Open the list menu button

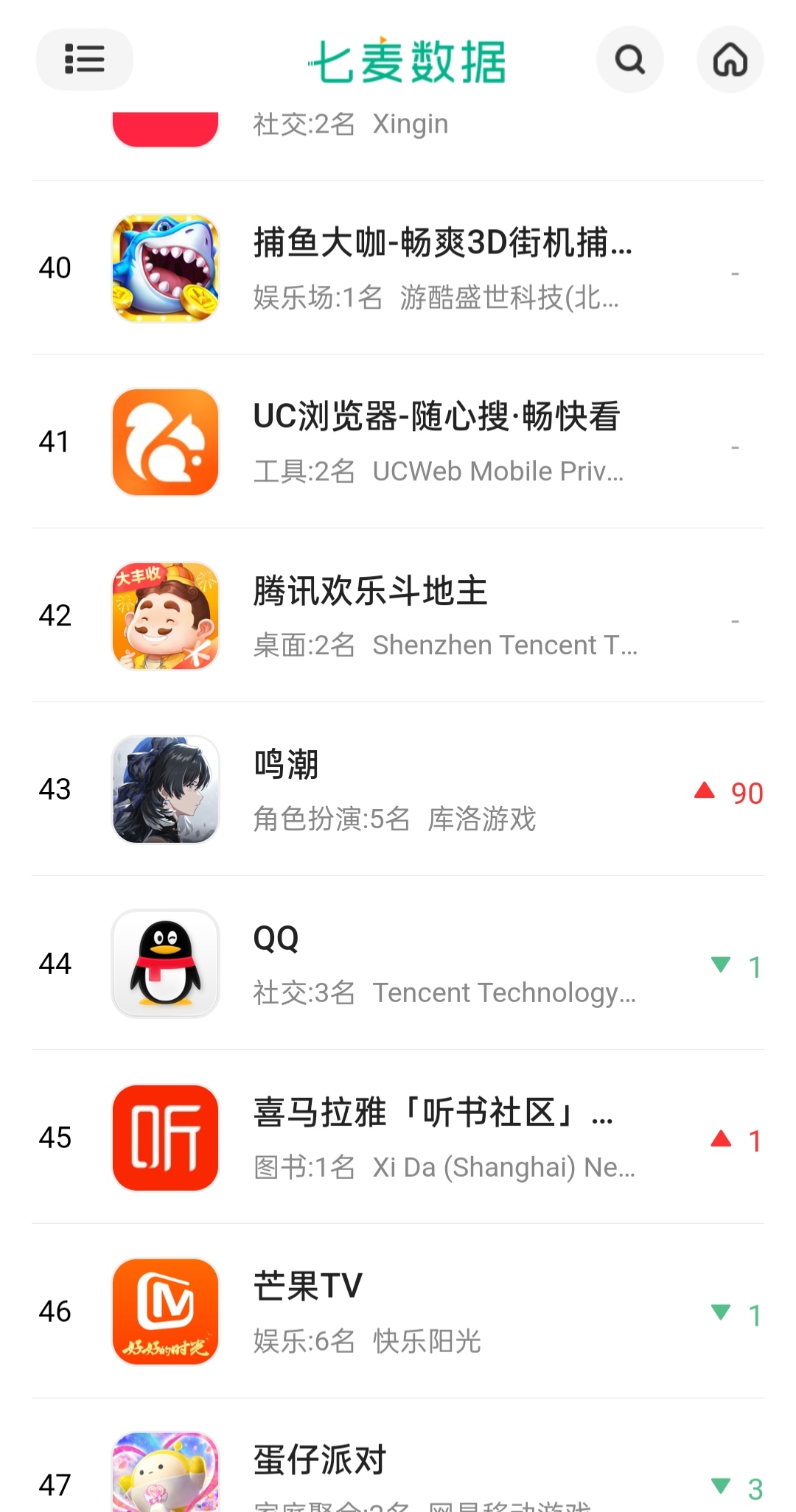coord(84,59)
